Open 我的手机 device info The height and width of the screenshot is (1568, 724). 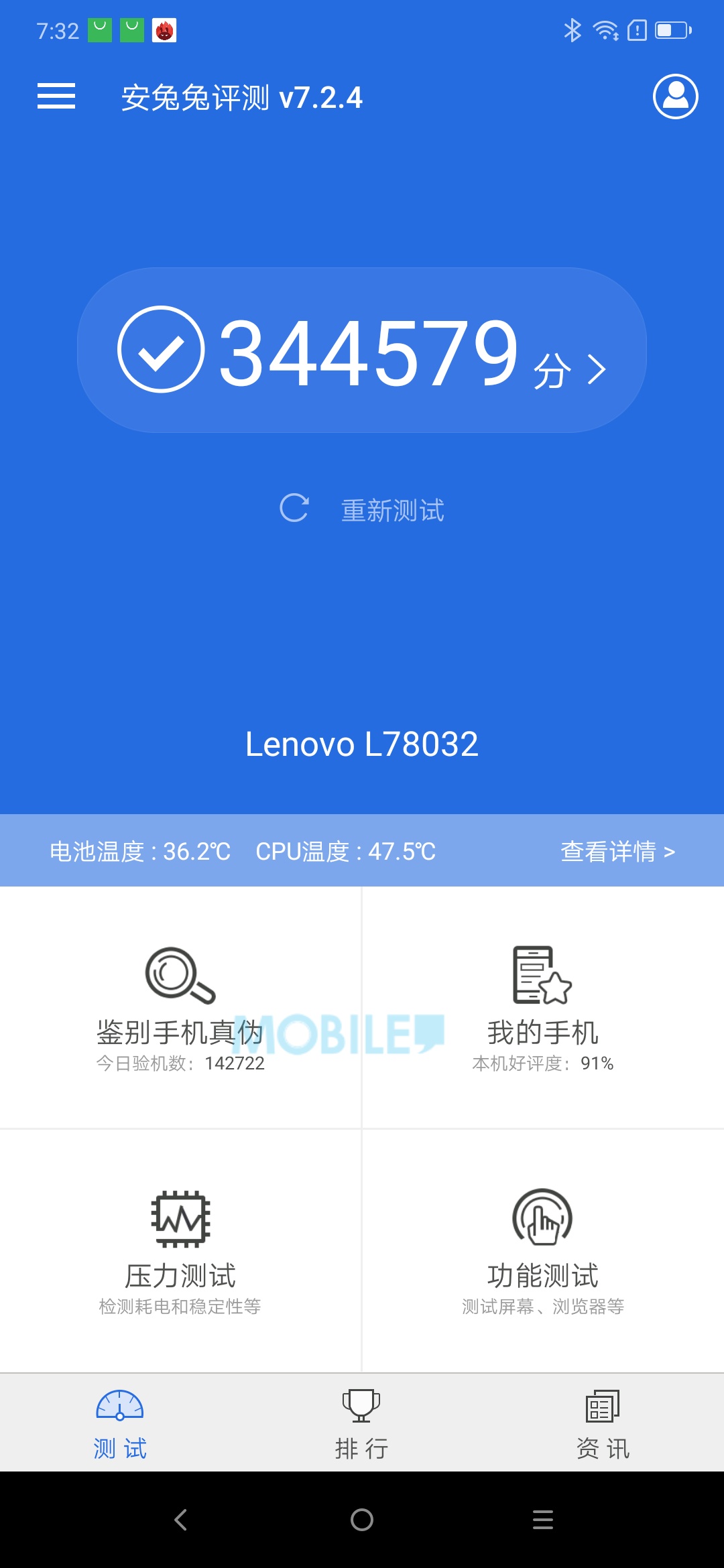543,1008
